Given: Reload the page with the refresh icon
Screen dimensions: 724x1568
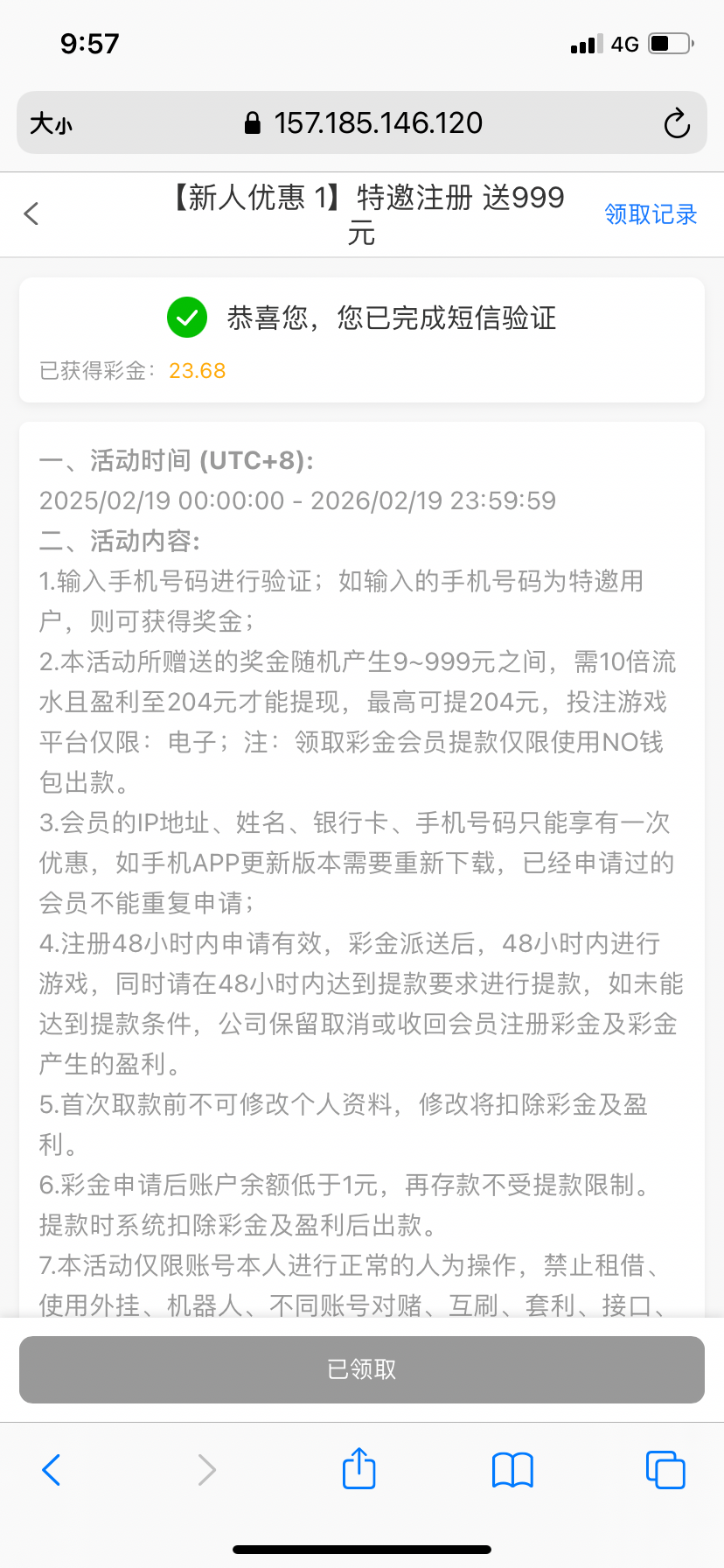Looking at the screenshot, I should pos(677,123).
